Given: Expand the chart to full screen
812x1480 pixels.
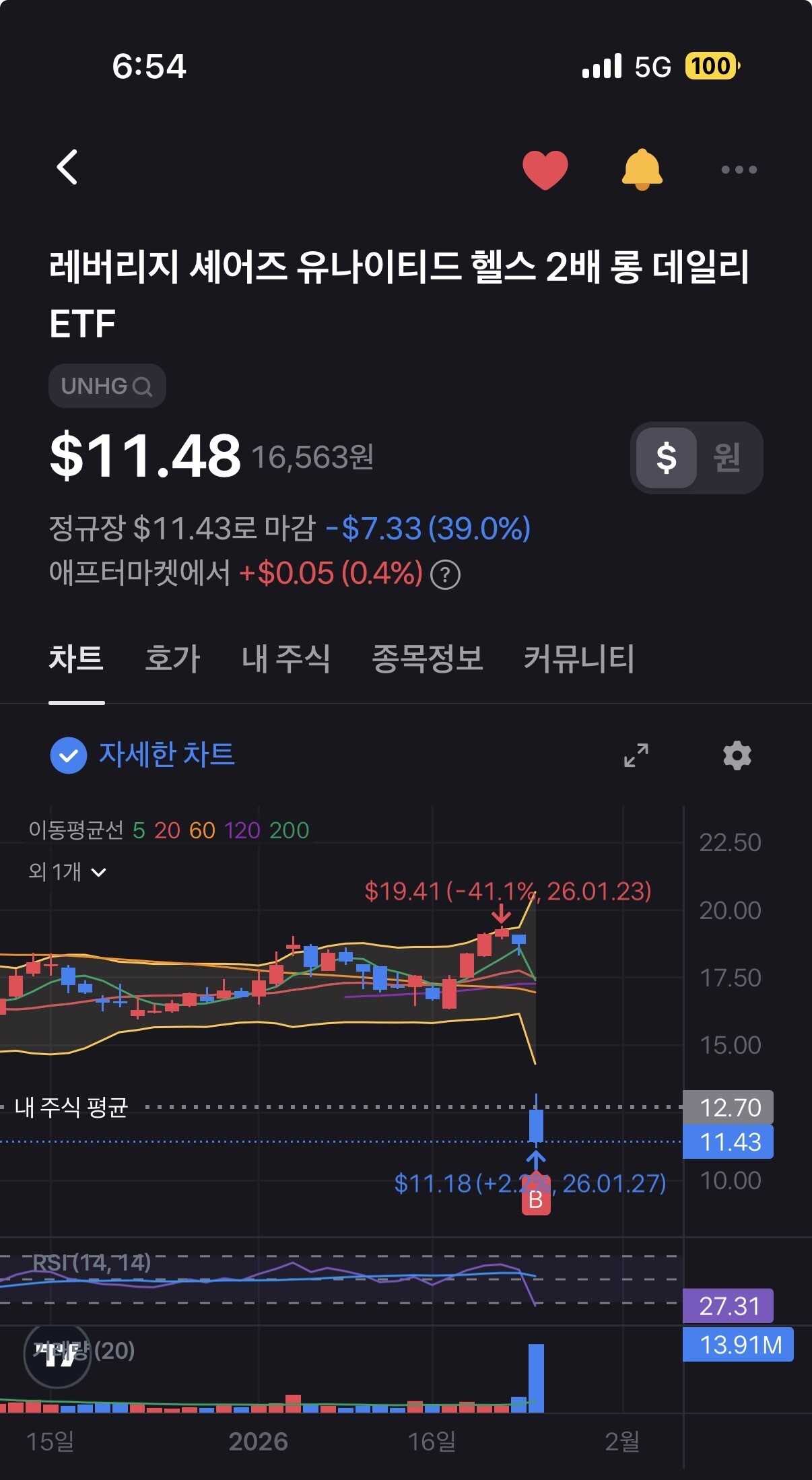Looking at the screenshot, I should coord(636,755).
